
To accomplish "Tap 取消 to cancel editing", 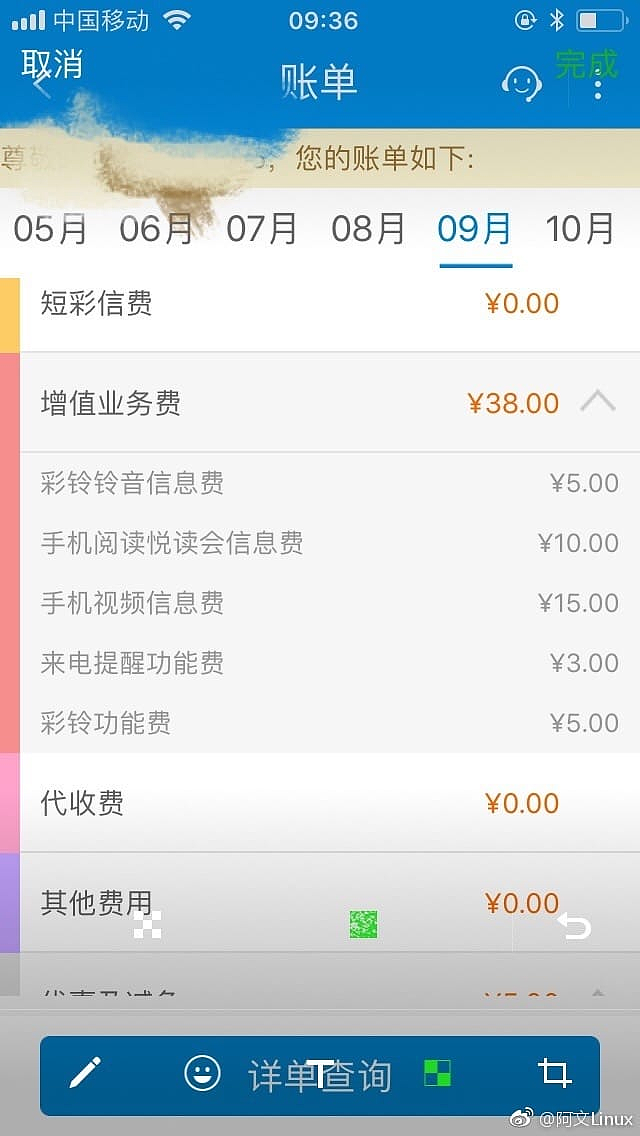I will pos(52,64).
